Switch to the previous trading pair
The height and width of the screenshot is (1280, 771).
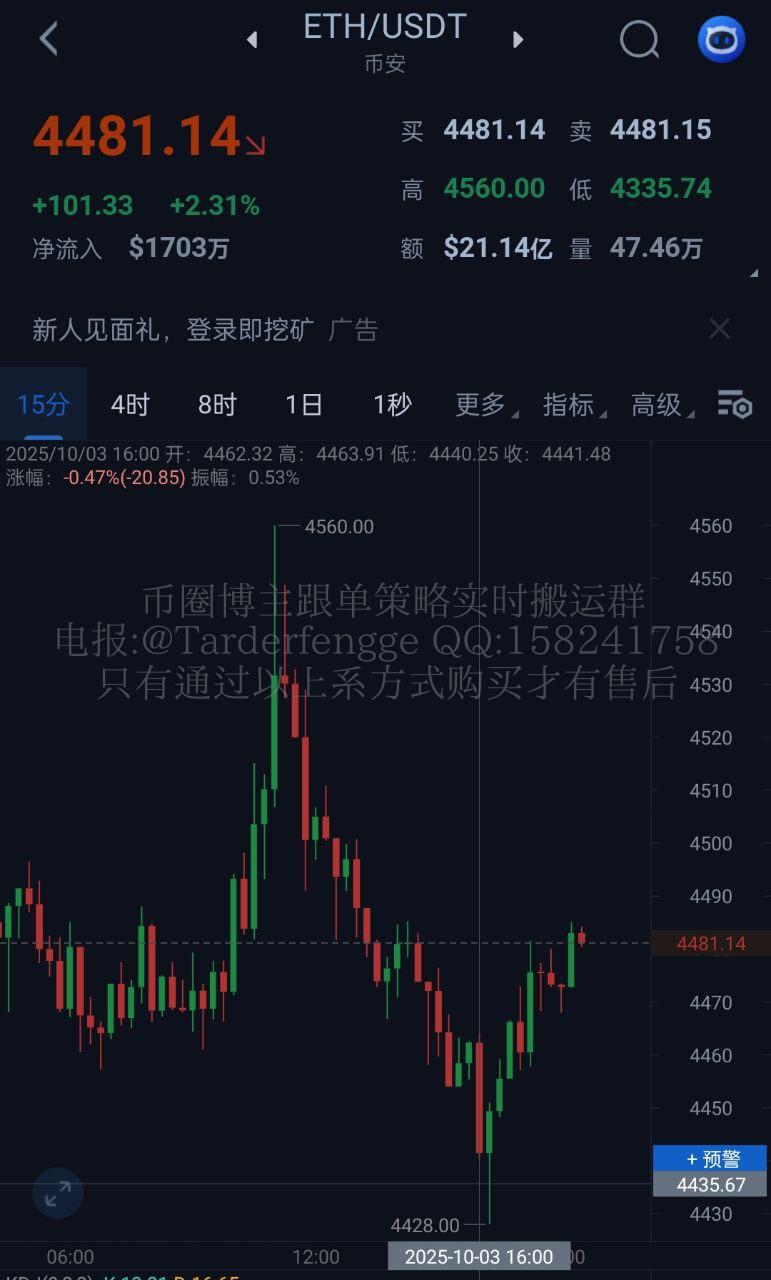pyautogui.click(x=252, y=39)
